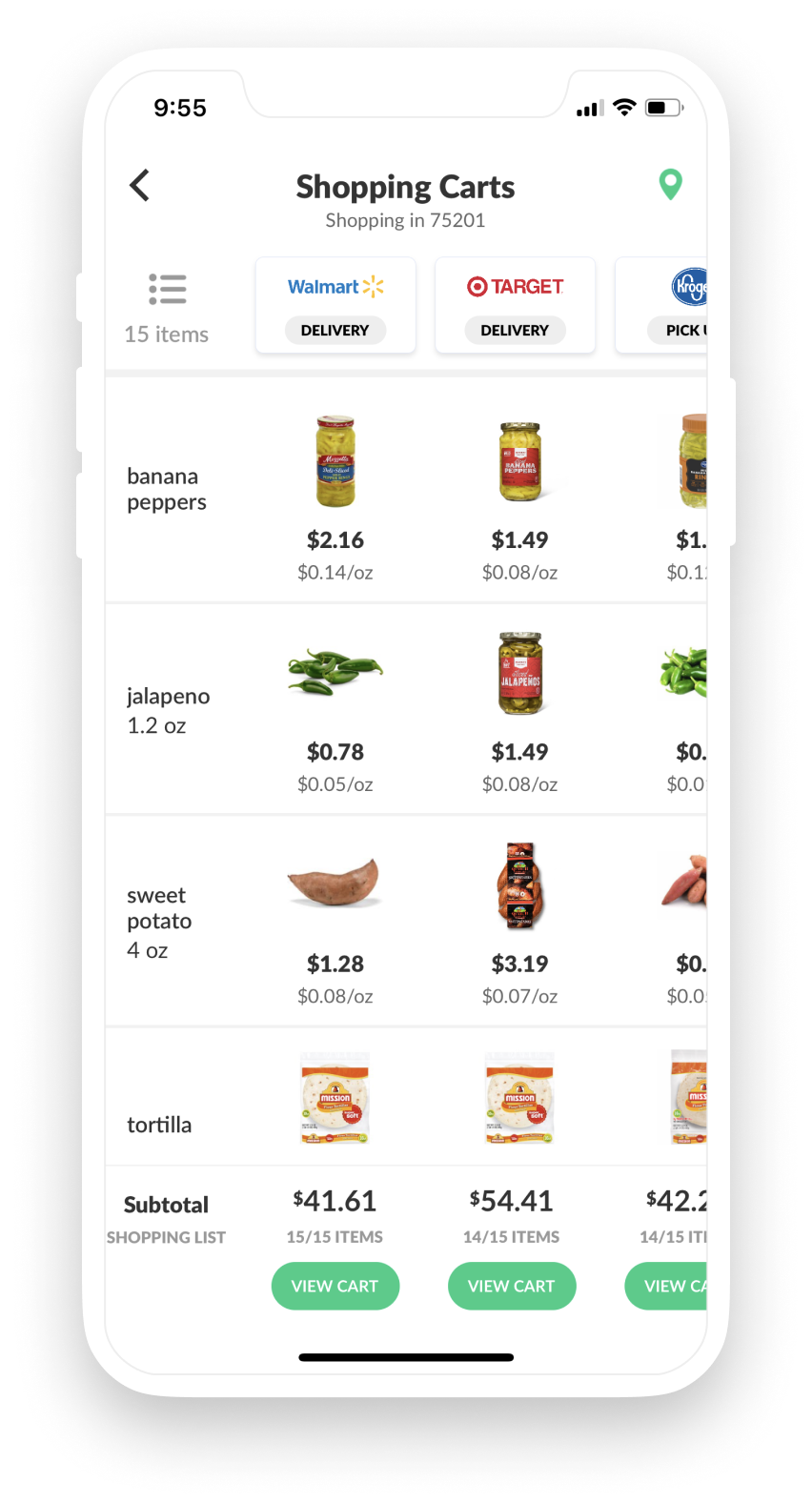
Task: Select the Walmart delivery store card
Action: tap(335, 305)
